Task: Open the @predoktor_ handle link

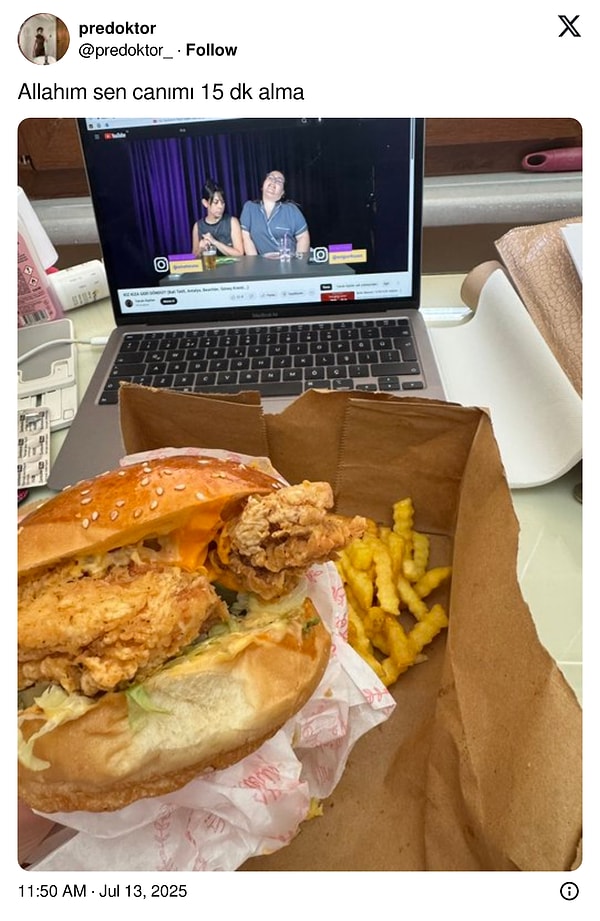Action: [125, 50]
